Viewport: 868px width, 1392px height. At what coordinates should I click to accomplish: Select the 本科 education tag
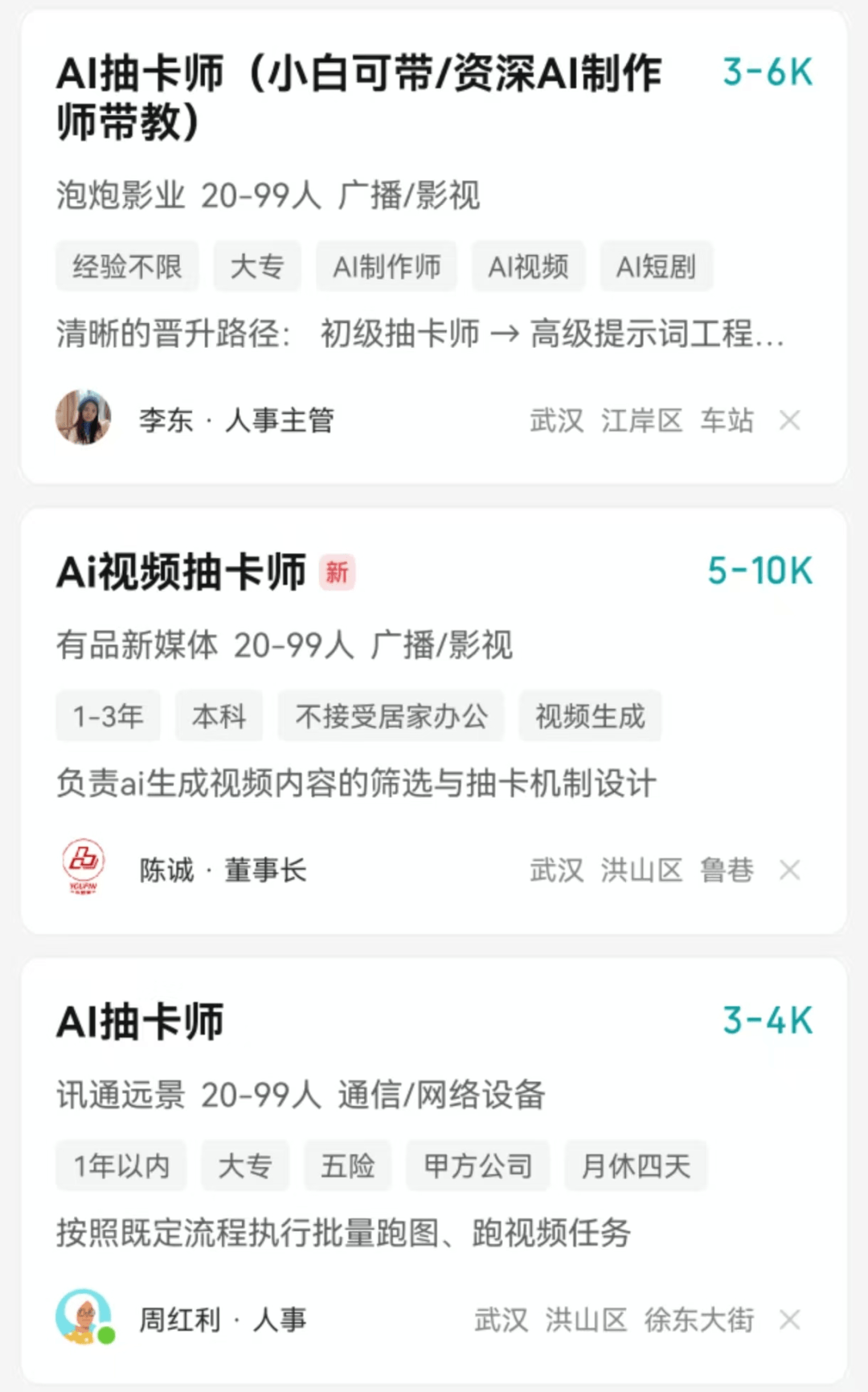tap(219, 716)
